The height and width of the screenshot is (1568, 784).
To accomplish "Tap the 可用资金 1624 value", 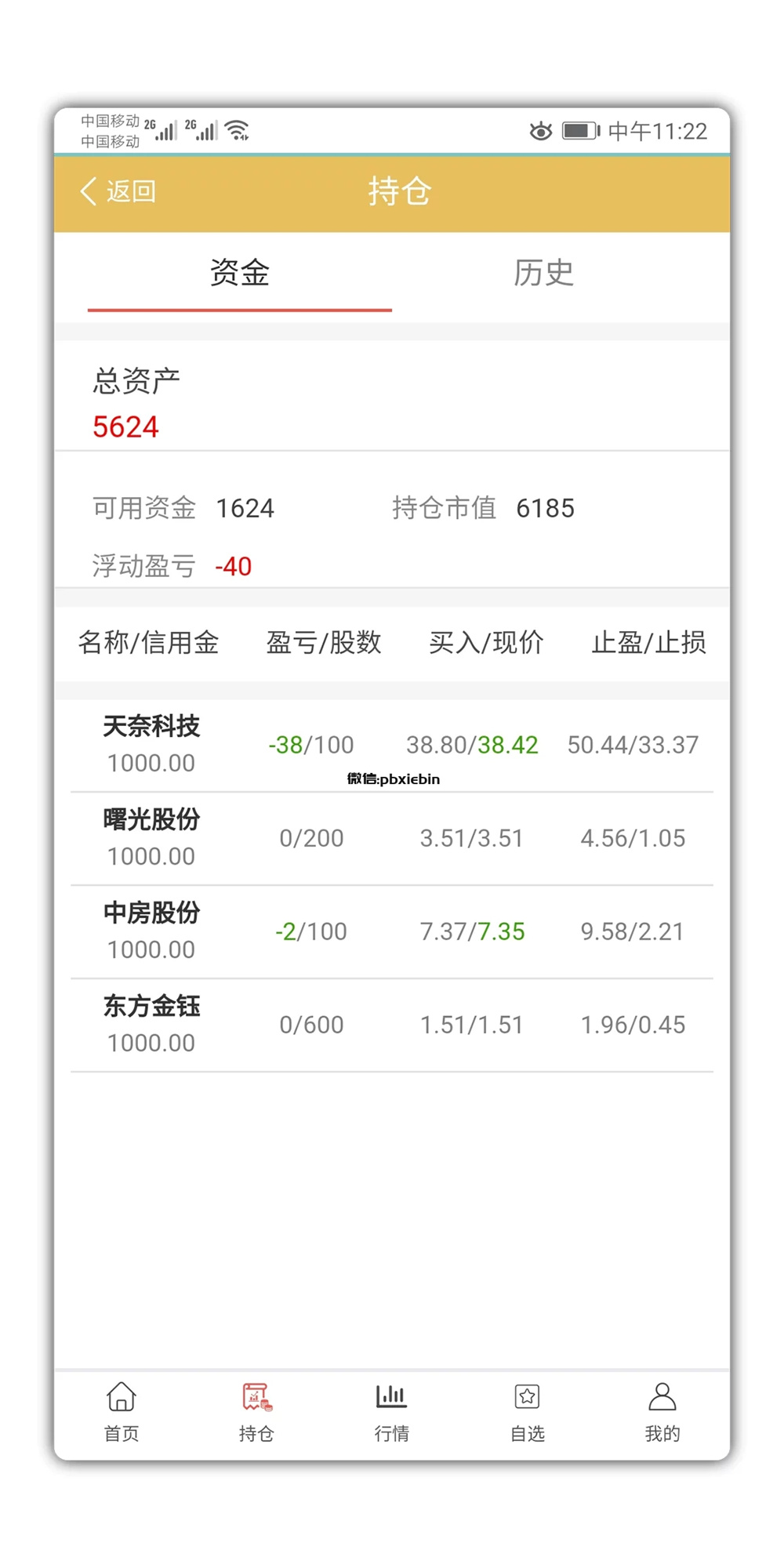I will (244, 508).
